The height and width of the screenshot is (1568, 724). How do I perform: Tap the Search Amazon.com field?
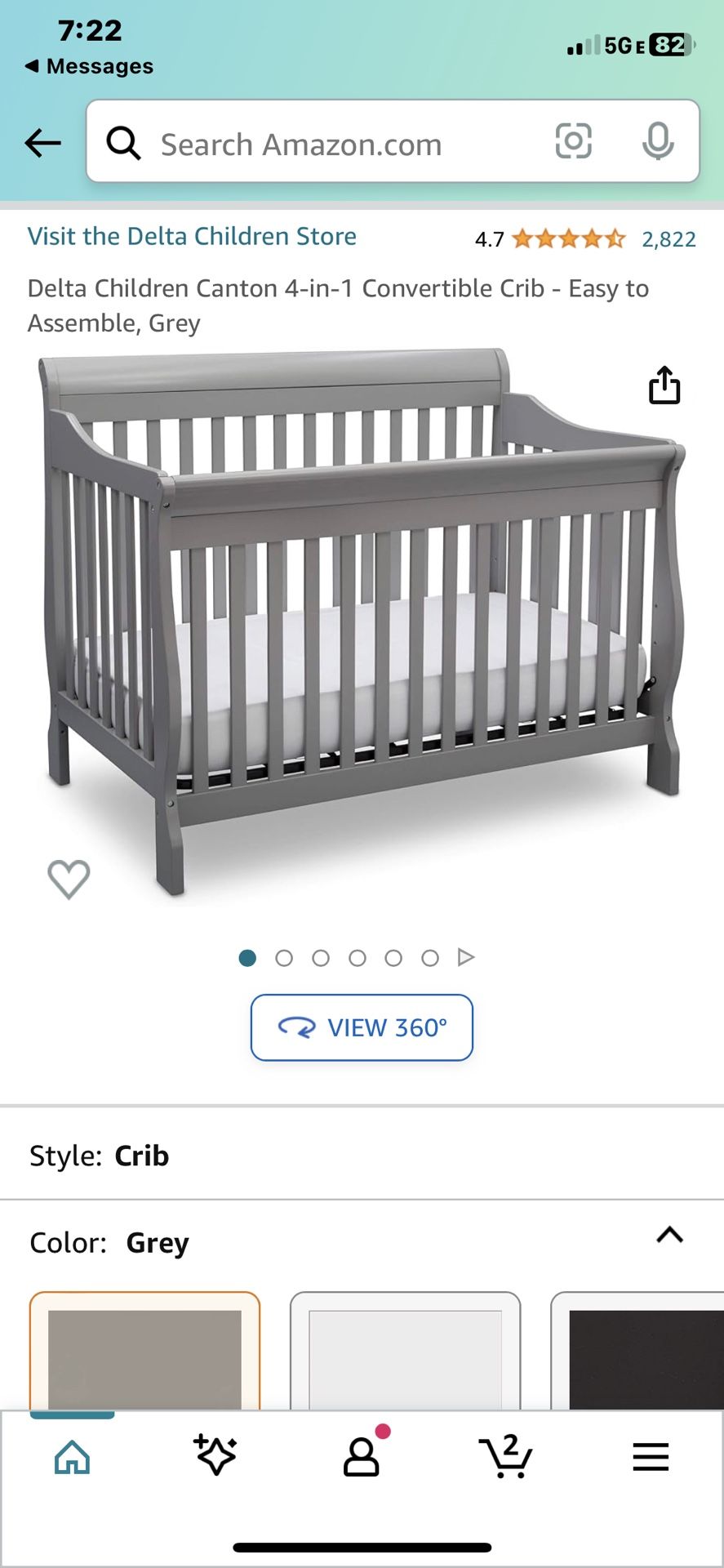click(x=326, y=143)
